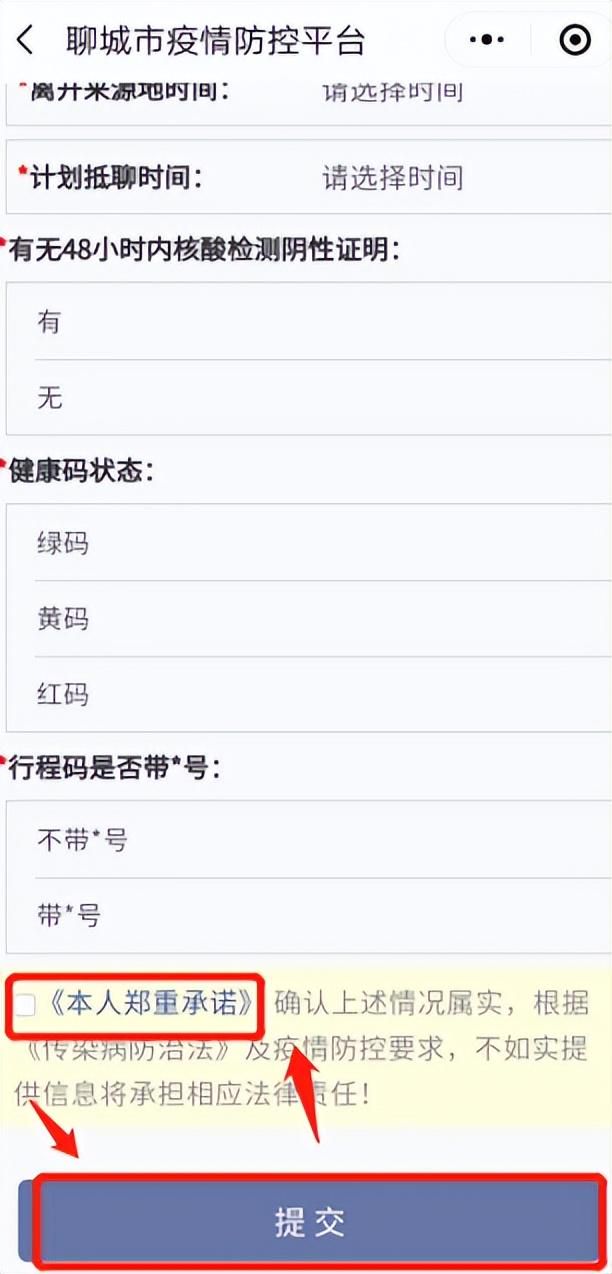Tap the 提交 button to submit the form
612x1274 pixels.
click(x=311, y=1222)
